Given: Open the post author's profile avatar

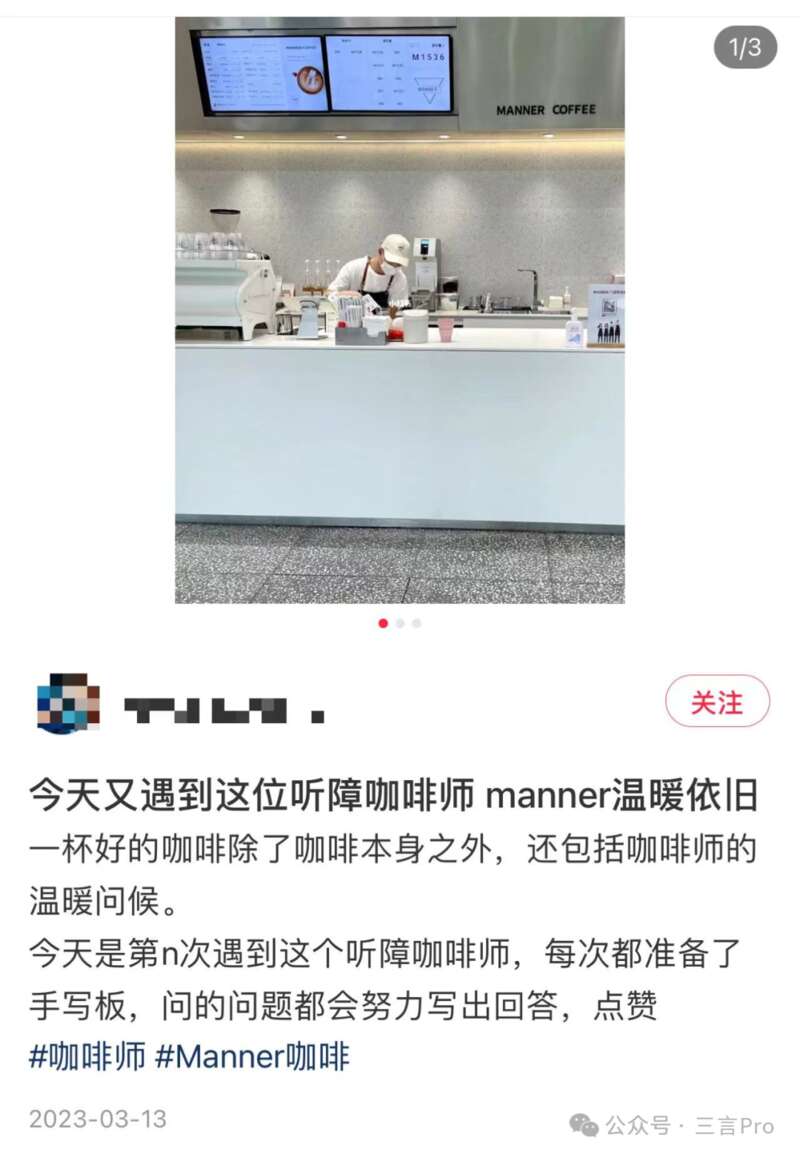Looking at the screenshot, I should (x=68, y=703).
